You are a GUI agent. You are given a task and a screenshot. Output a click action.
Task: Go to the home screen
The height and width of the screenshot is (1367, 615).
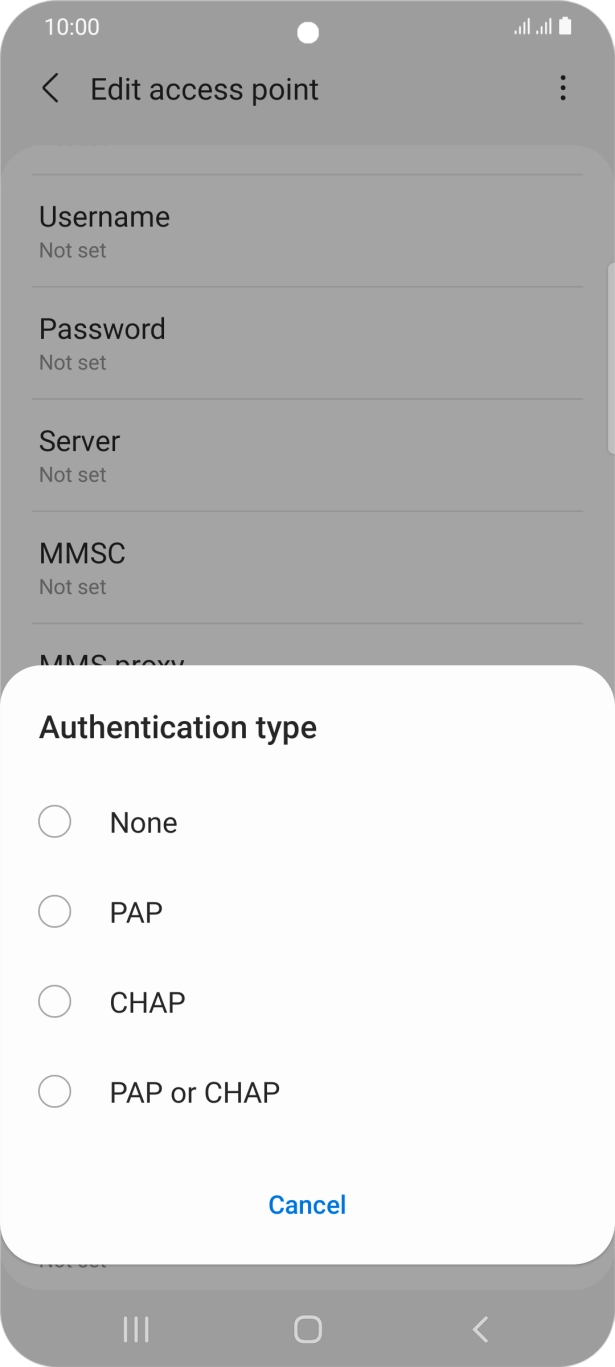coord(307,1329)
